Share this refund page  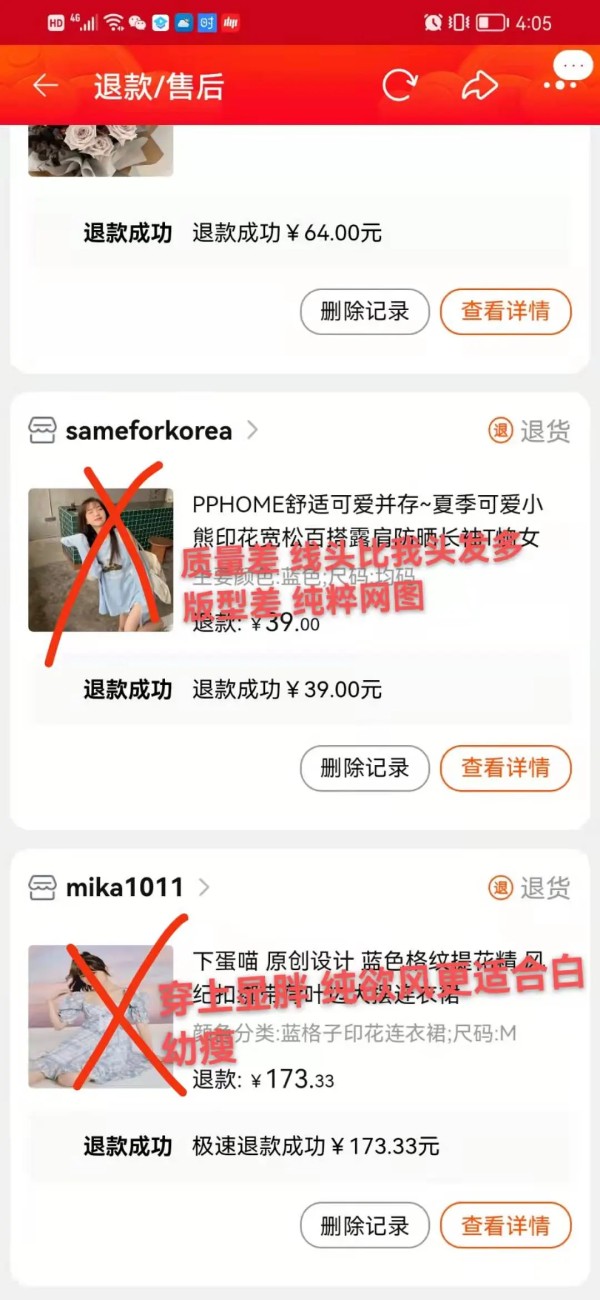(x=479, y=86)
